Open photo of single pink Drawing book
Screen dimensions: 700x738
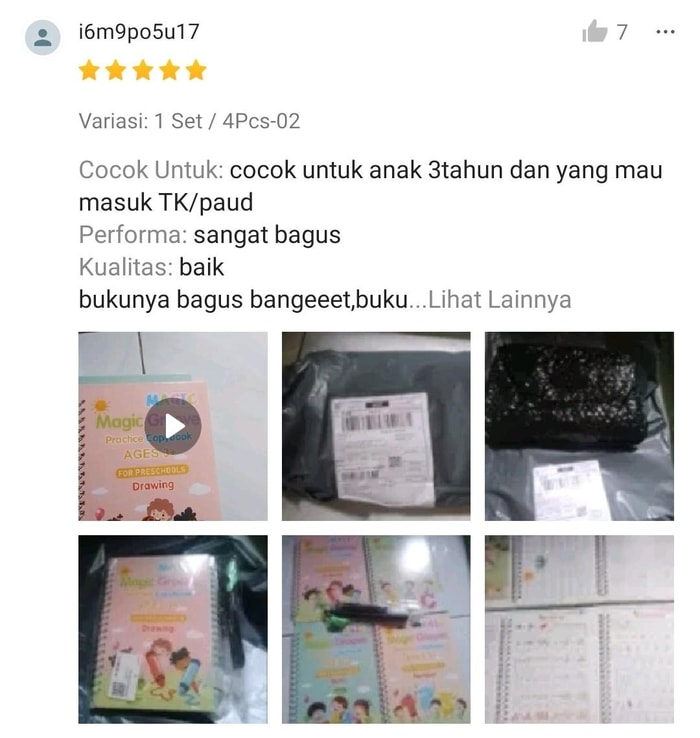173,628
